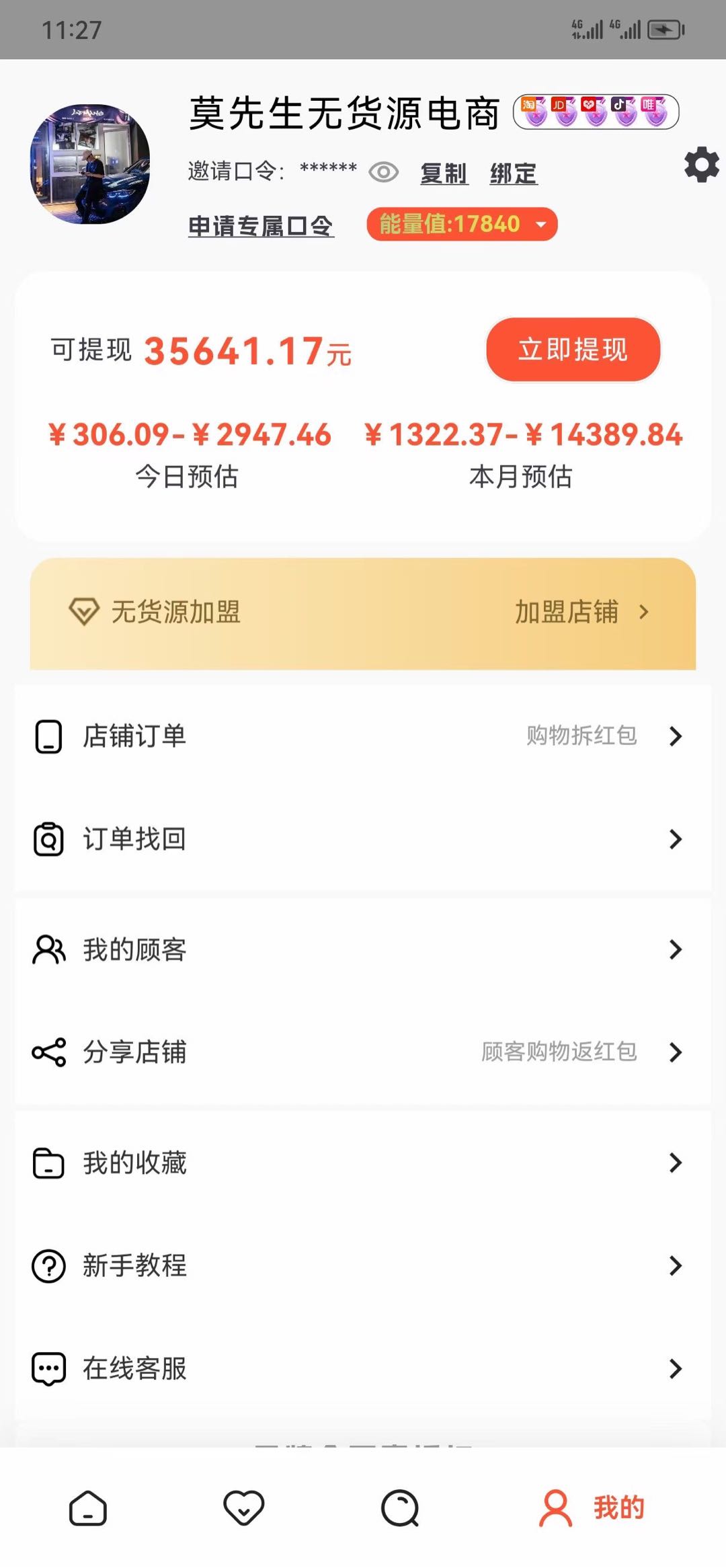Tap the 绑定 link
726x1568 pixels.
[x=513, y=173]
